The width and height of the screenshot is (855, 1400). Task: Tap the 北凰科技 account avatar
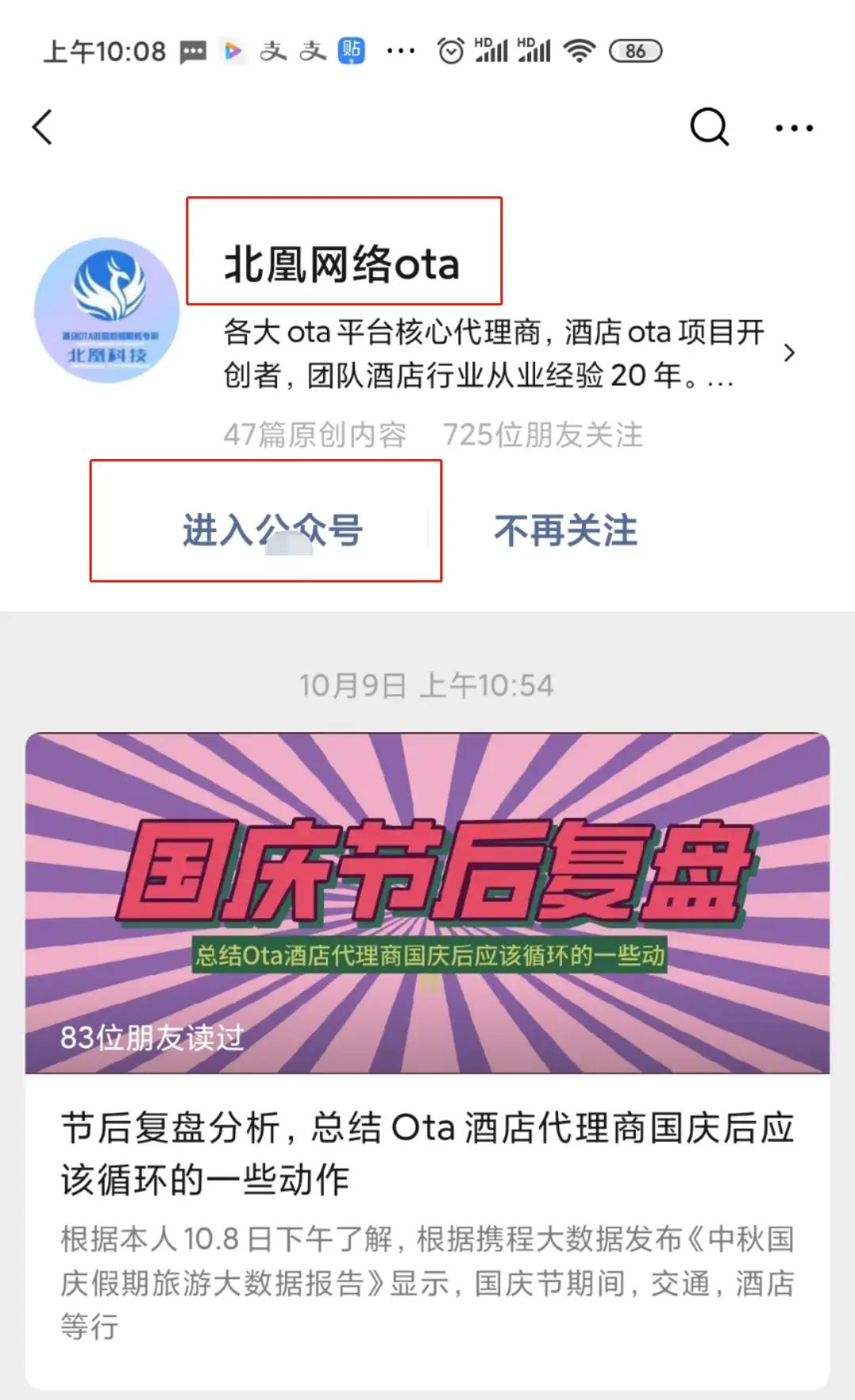[107, 310]
